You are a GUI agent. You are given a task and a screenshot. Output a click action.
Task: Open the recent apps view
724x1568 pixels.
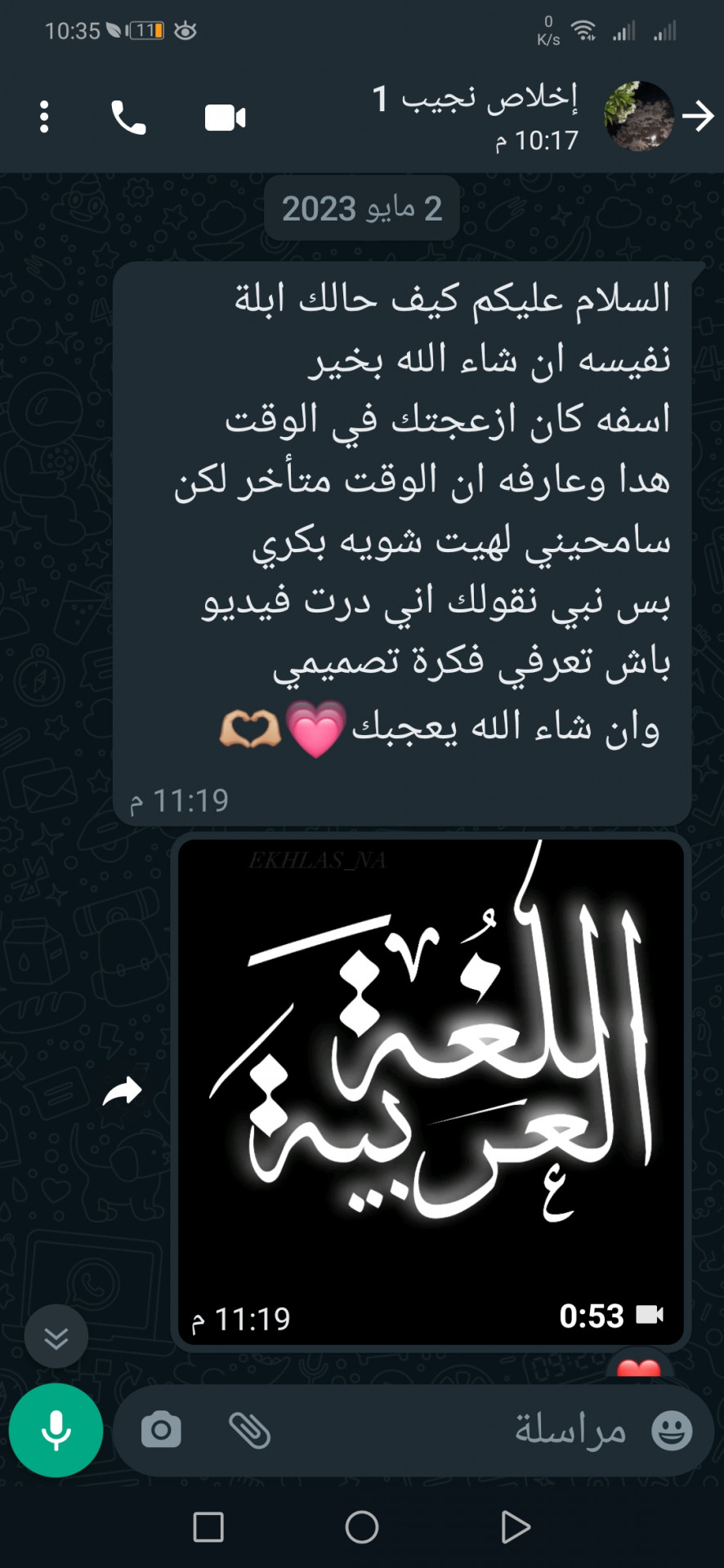[x=208, y=1526]
